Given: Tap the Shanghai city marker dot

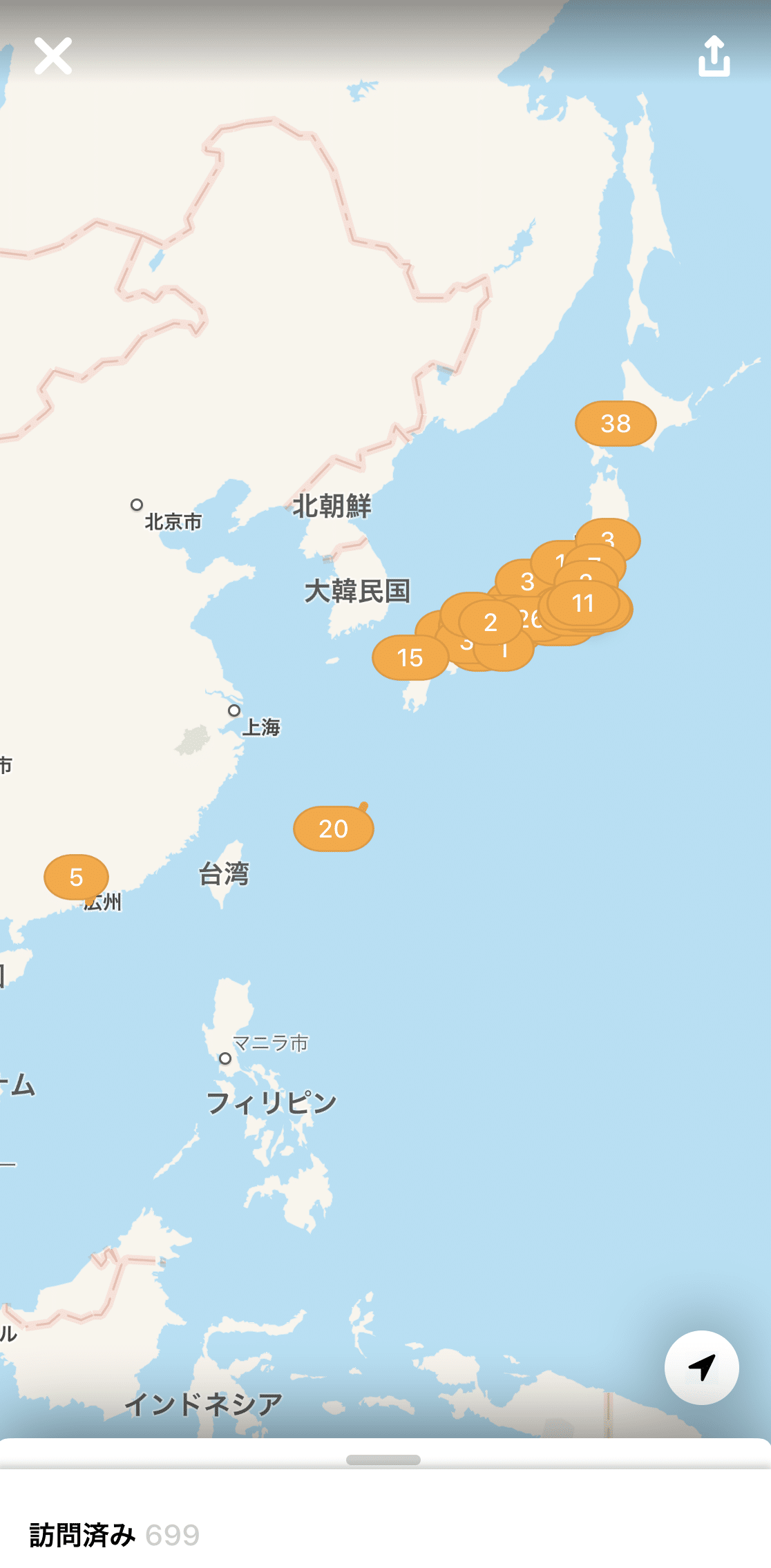Looking at the screenshot, I should pyautogui.click(x=234, y=712).
